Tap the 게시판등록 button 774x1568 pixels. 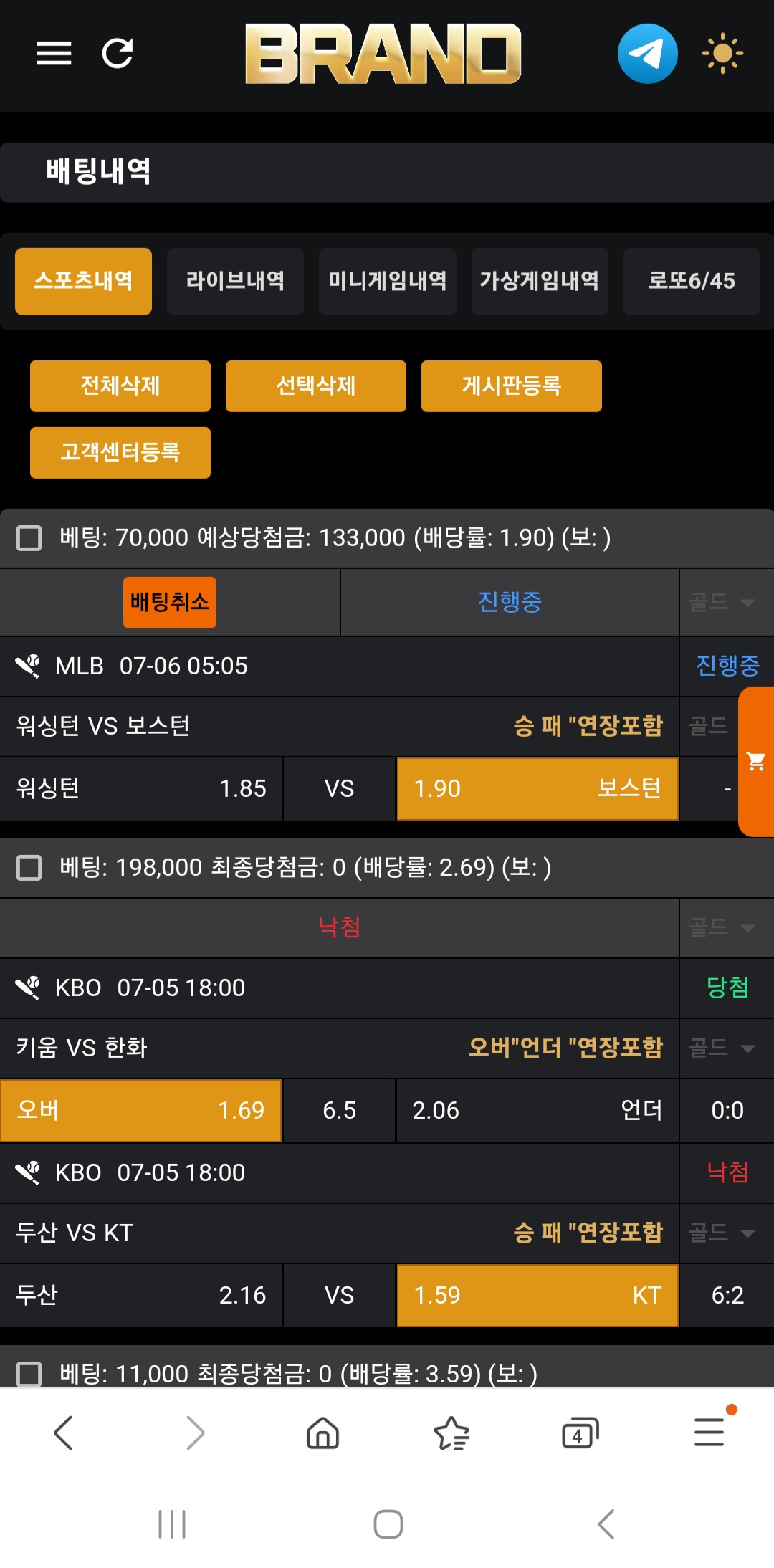(512, 386)
